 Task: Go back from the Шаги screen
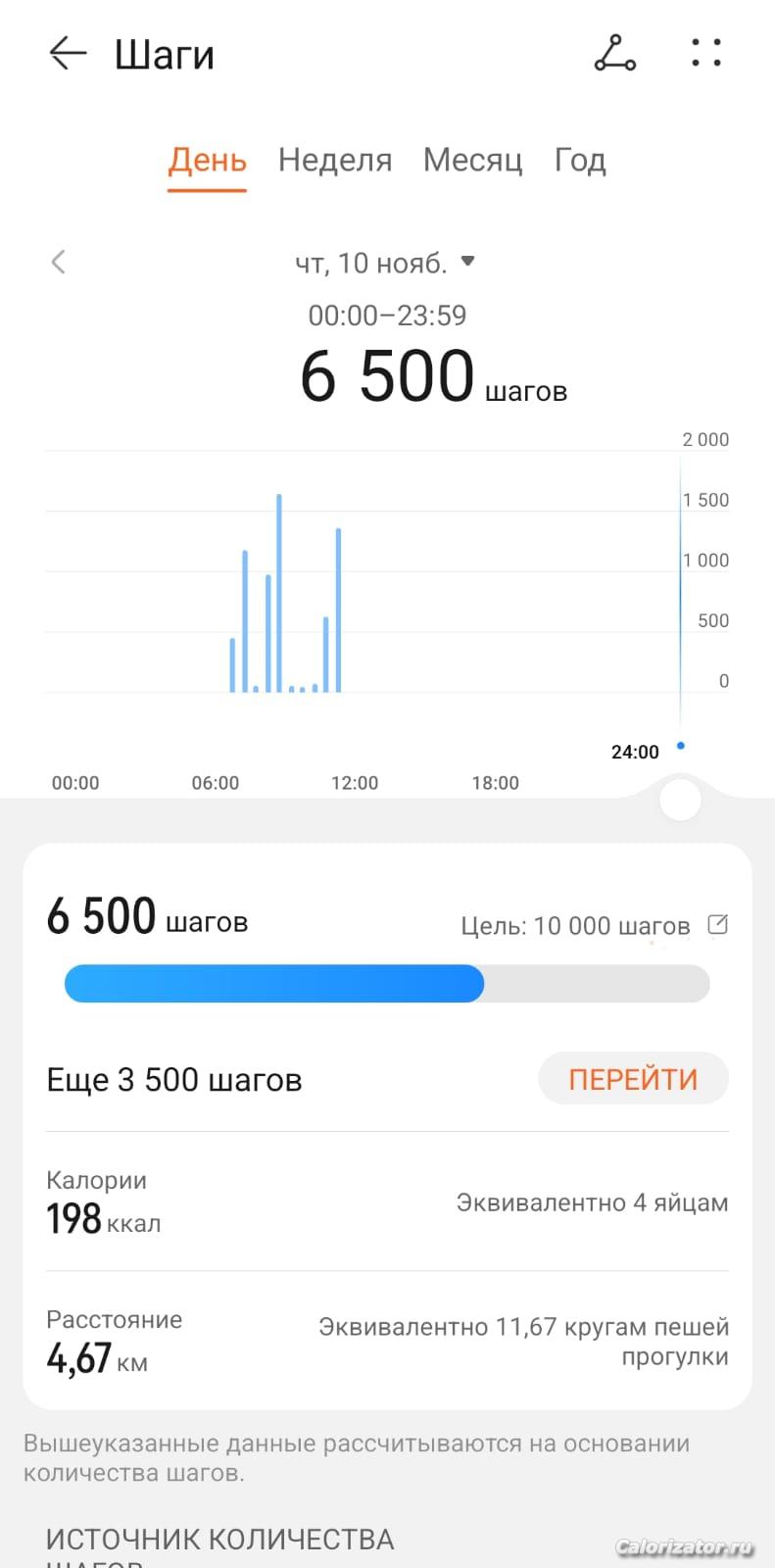tap(68, 53)
